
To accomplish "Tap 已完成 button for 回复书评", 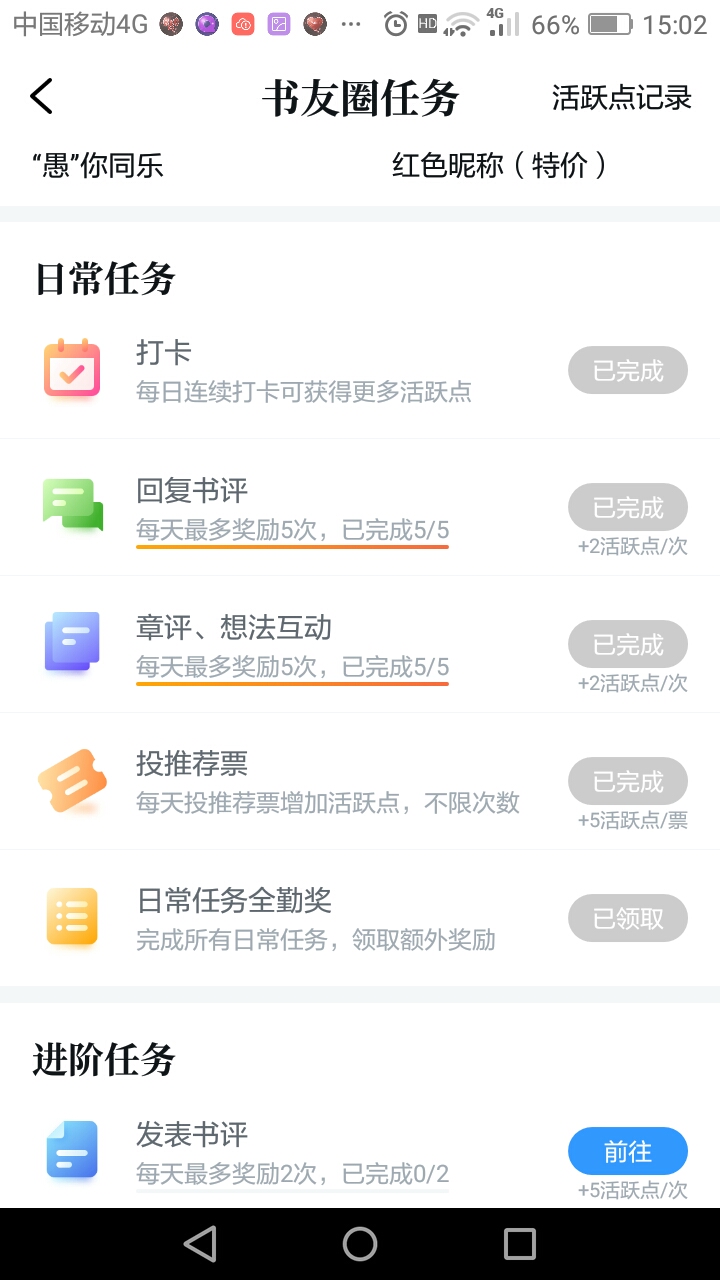I will [628, 508].
